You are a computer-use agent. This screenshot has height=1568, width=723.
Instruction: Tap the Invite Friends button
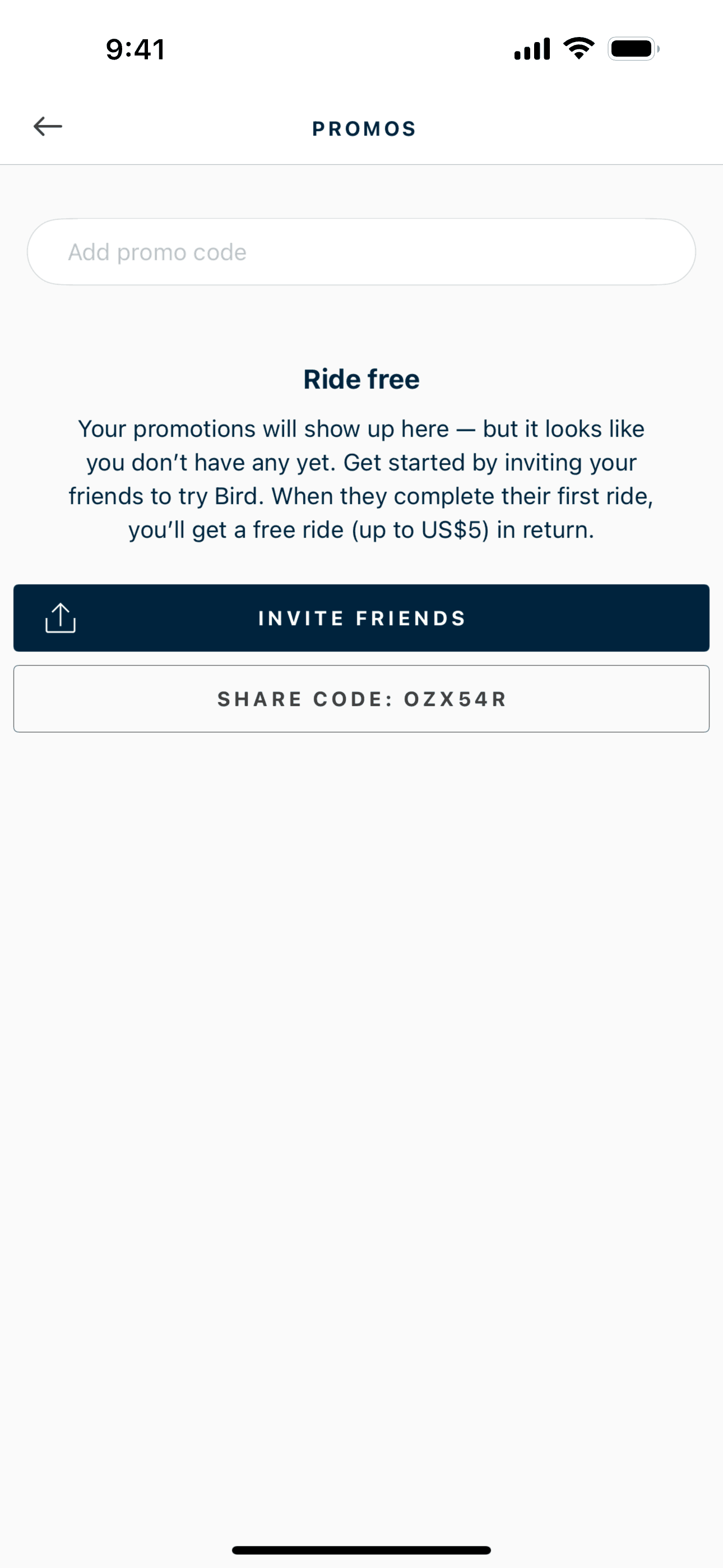coord(361,618)
